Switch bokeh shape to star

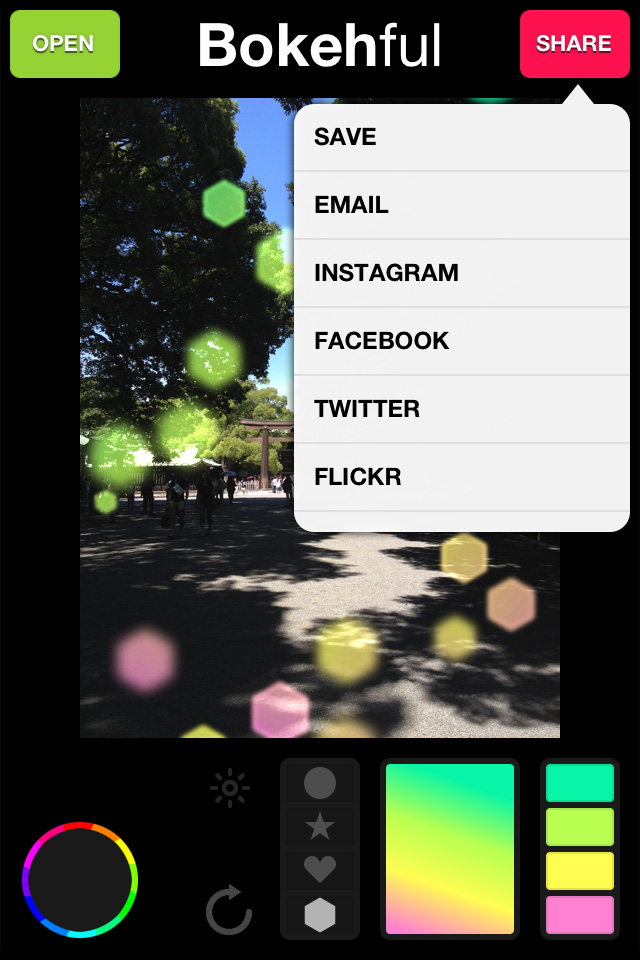point(320,826)
